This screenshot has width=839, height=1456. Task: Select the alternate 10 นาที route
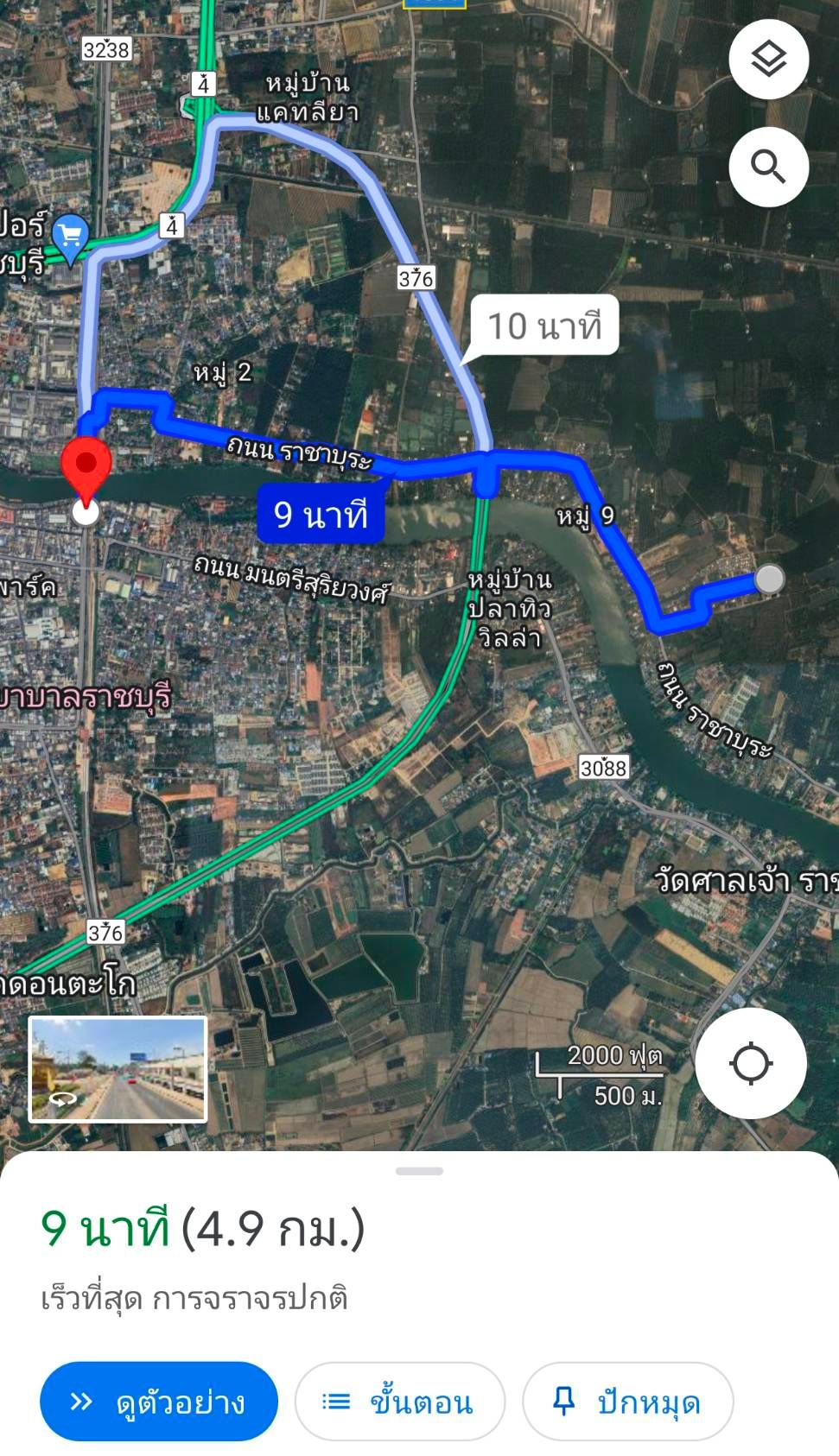(x=545, y=326)
